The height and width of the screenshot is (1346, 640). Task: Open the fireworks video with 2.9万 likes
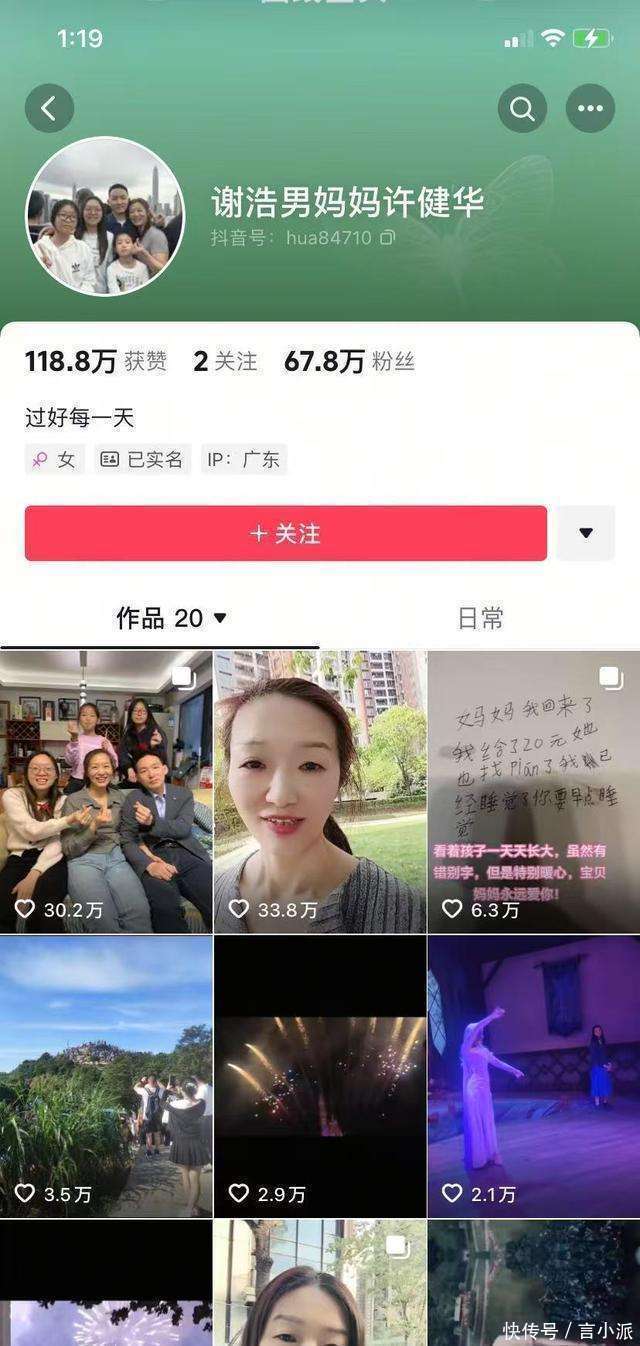tap(320, 1076)
